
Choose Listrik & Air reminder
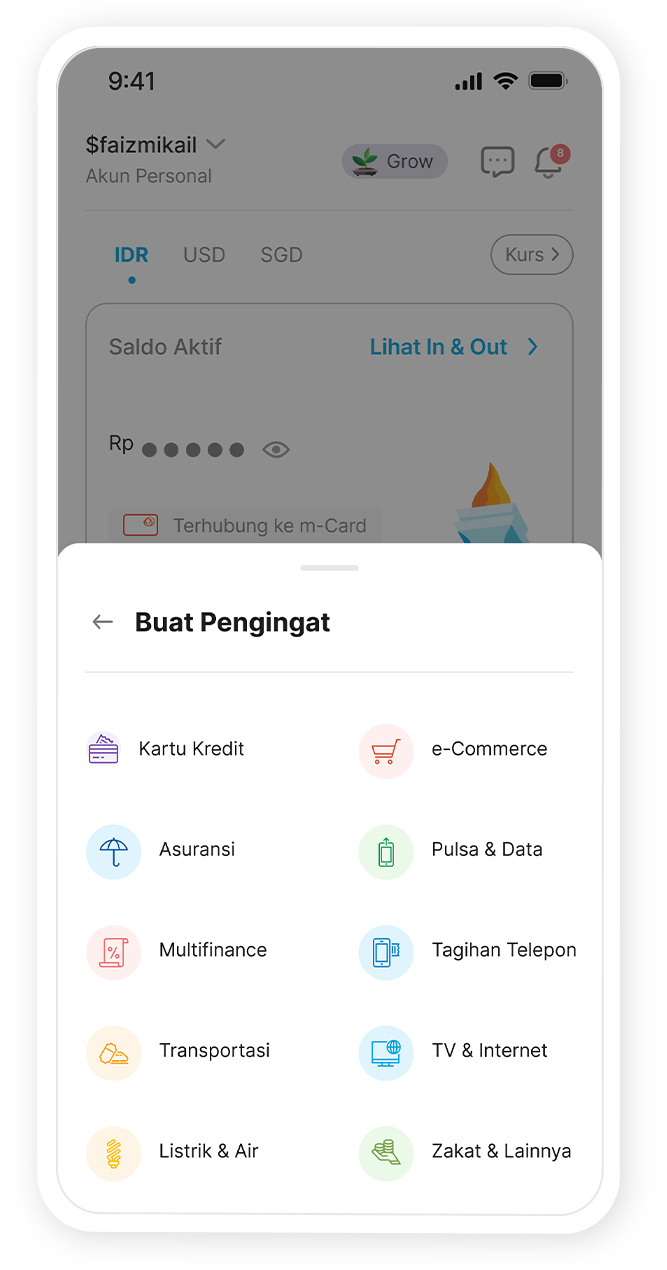(208, 1151)
